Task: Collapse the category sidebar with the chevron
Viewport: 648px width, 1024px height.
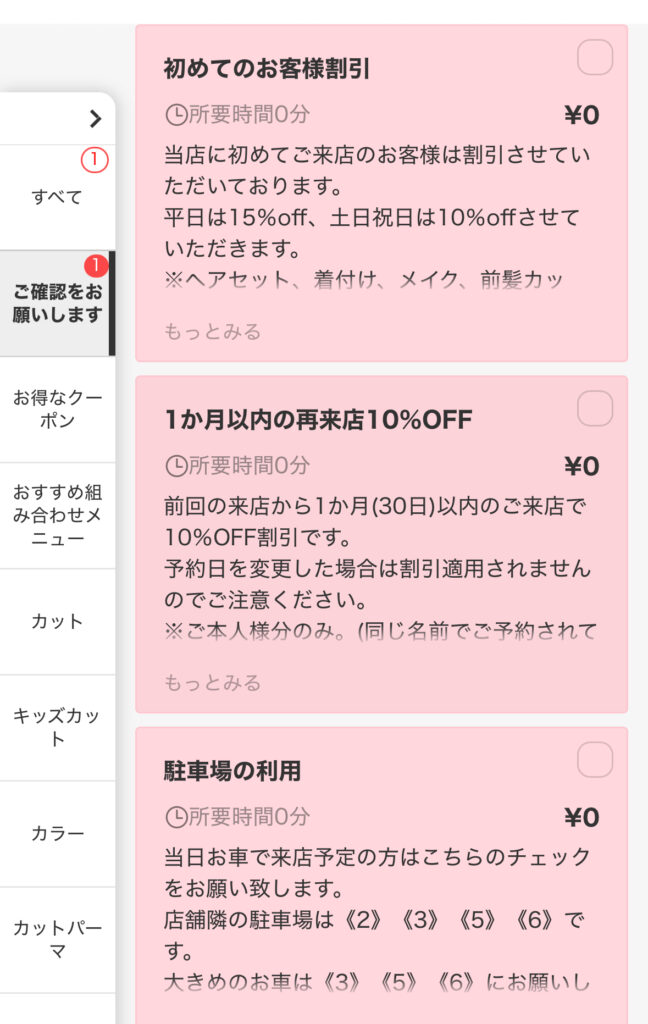Action: point(95,119)
